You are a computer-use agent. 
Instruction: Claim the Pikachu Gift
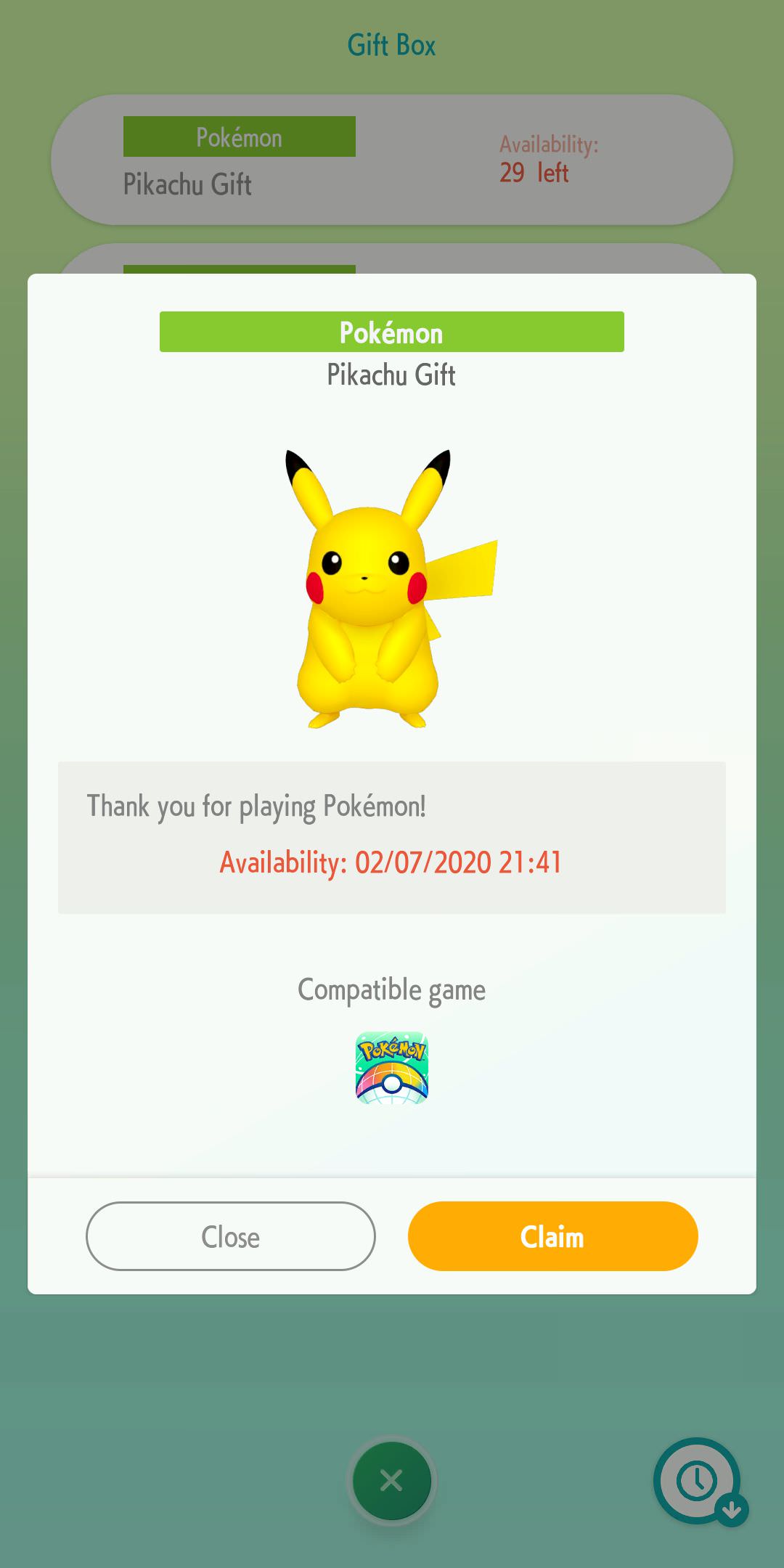[x=552, y=1236]
